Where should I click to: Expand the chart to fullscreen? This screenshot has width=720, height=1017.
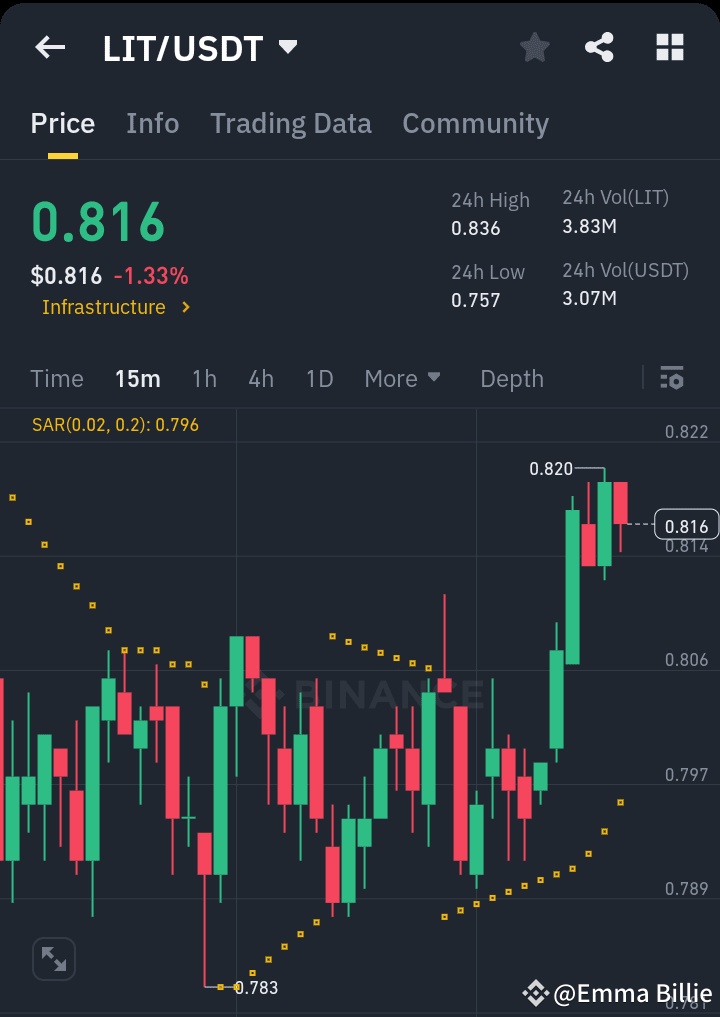click(x=53, y=958)
